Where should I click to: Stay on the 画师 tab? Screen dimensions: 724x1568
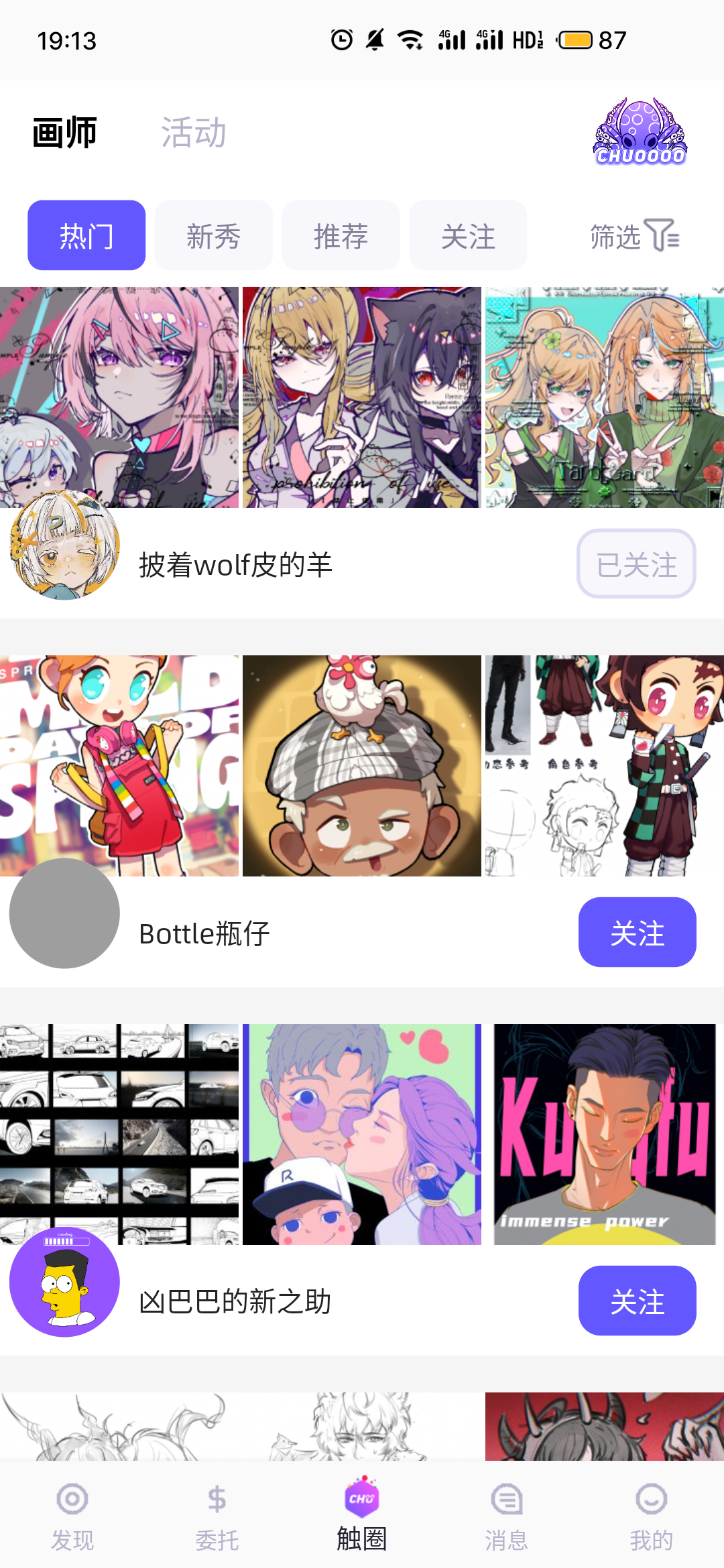point(64,132)
